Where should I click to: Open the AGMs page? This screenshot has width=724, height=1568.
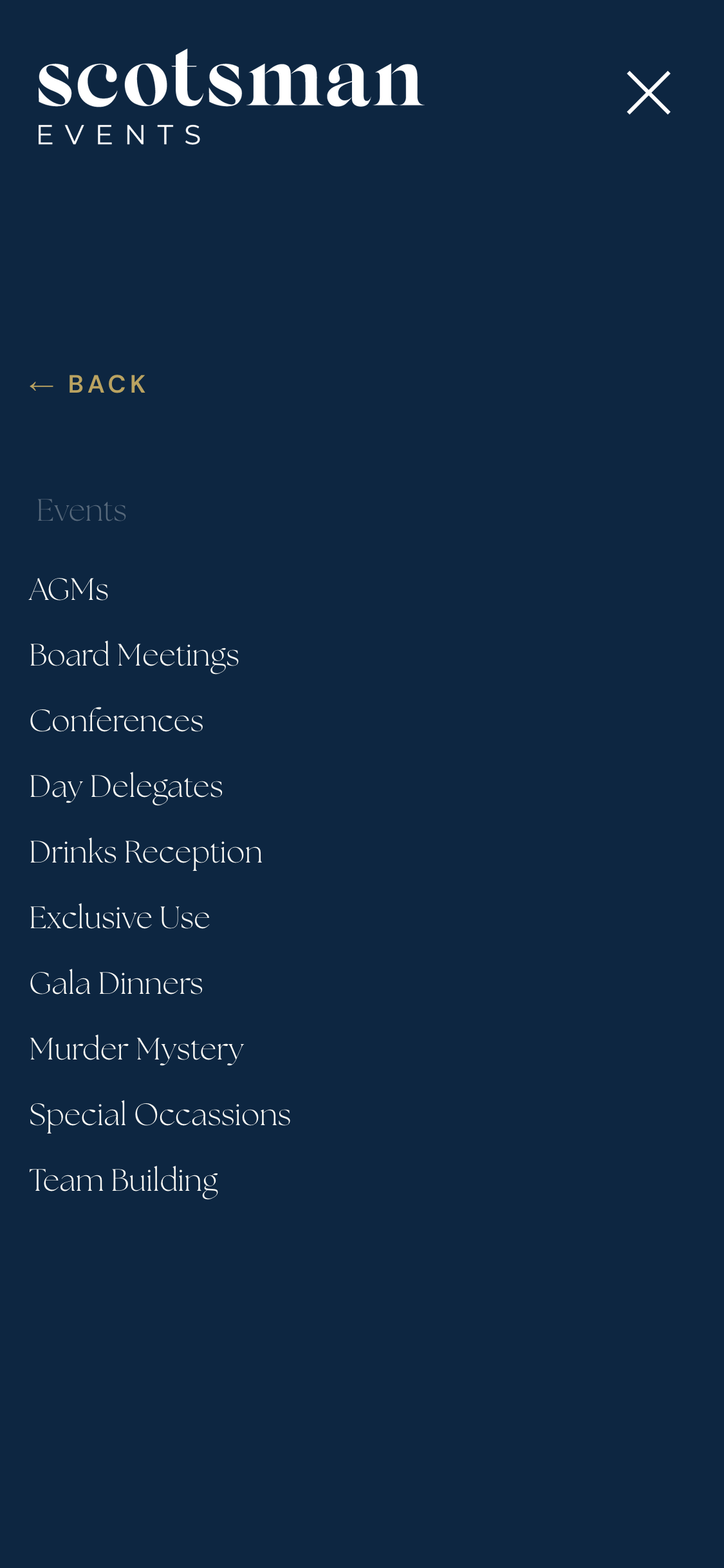point(69,590)
